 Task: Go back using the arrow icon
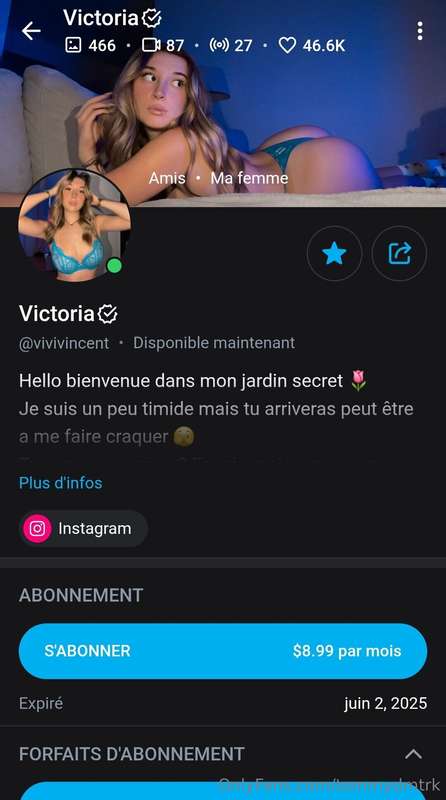click(31, 31)
